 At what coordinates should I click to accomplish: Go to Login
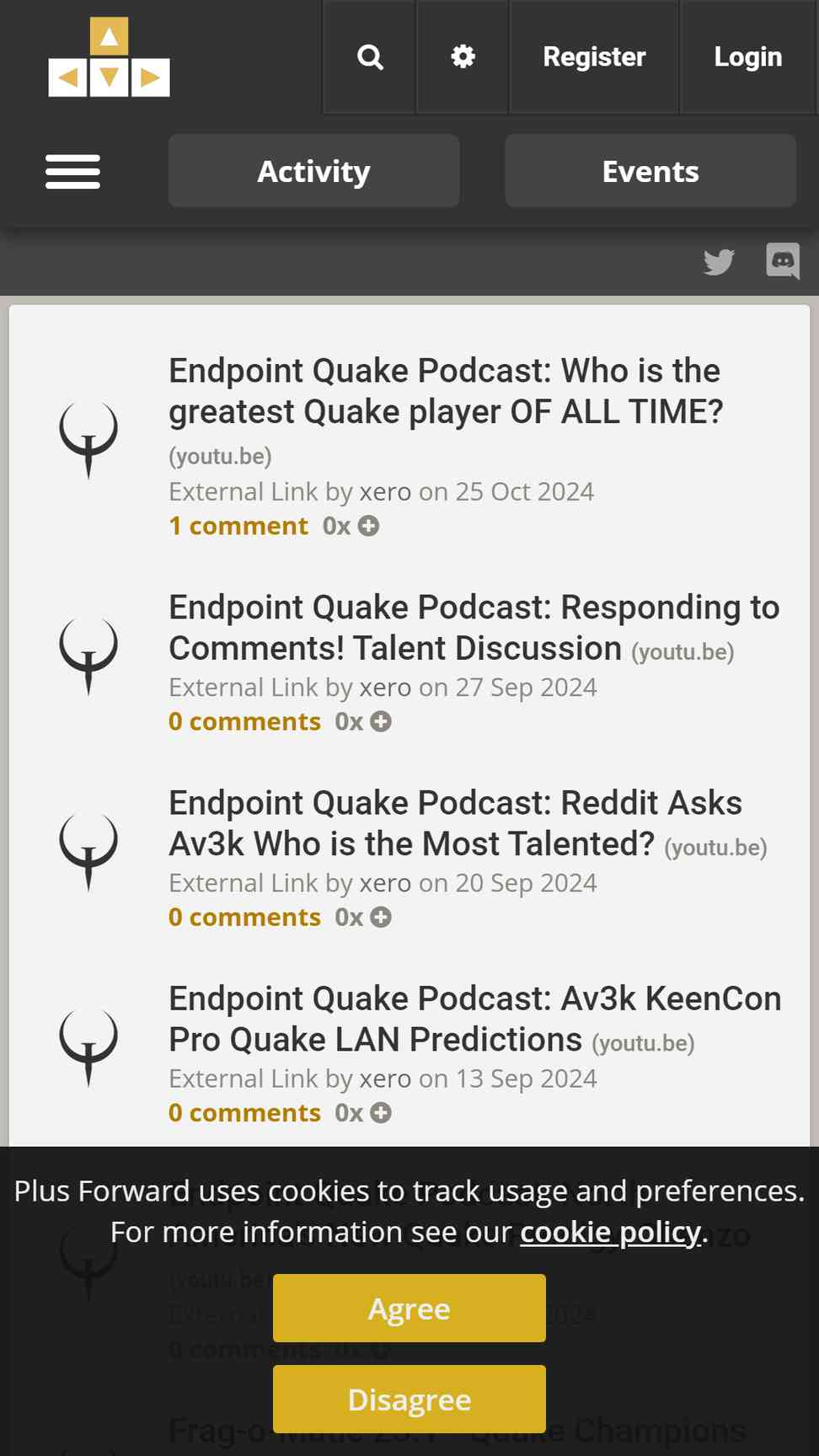pyautogui.click(x=748, y=56)
